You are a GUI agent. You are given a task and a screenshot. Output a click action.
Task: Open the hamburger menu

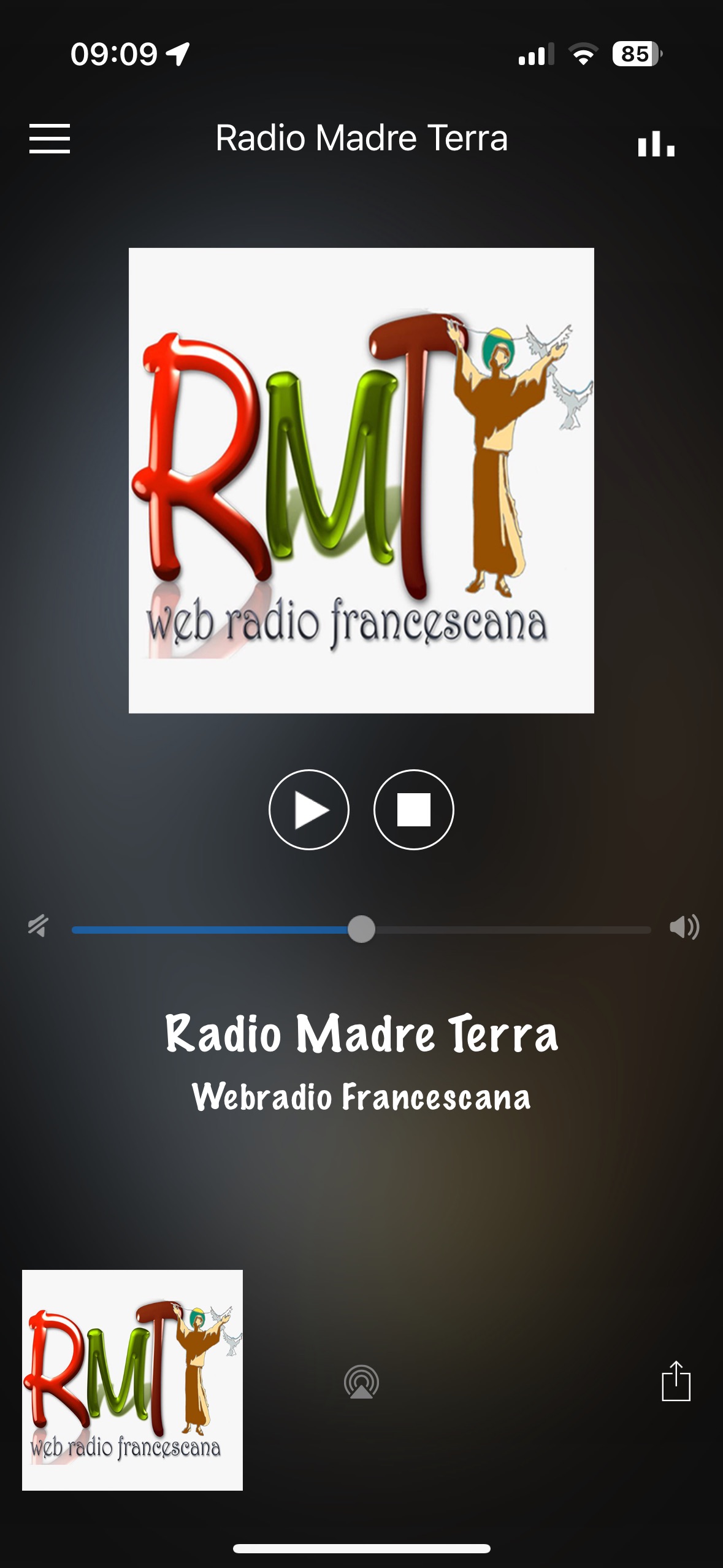point(50,138)
